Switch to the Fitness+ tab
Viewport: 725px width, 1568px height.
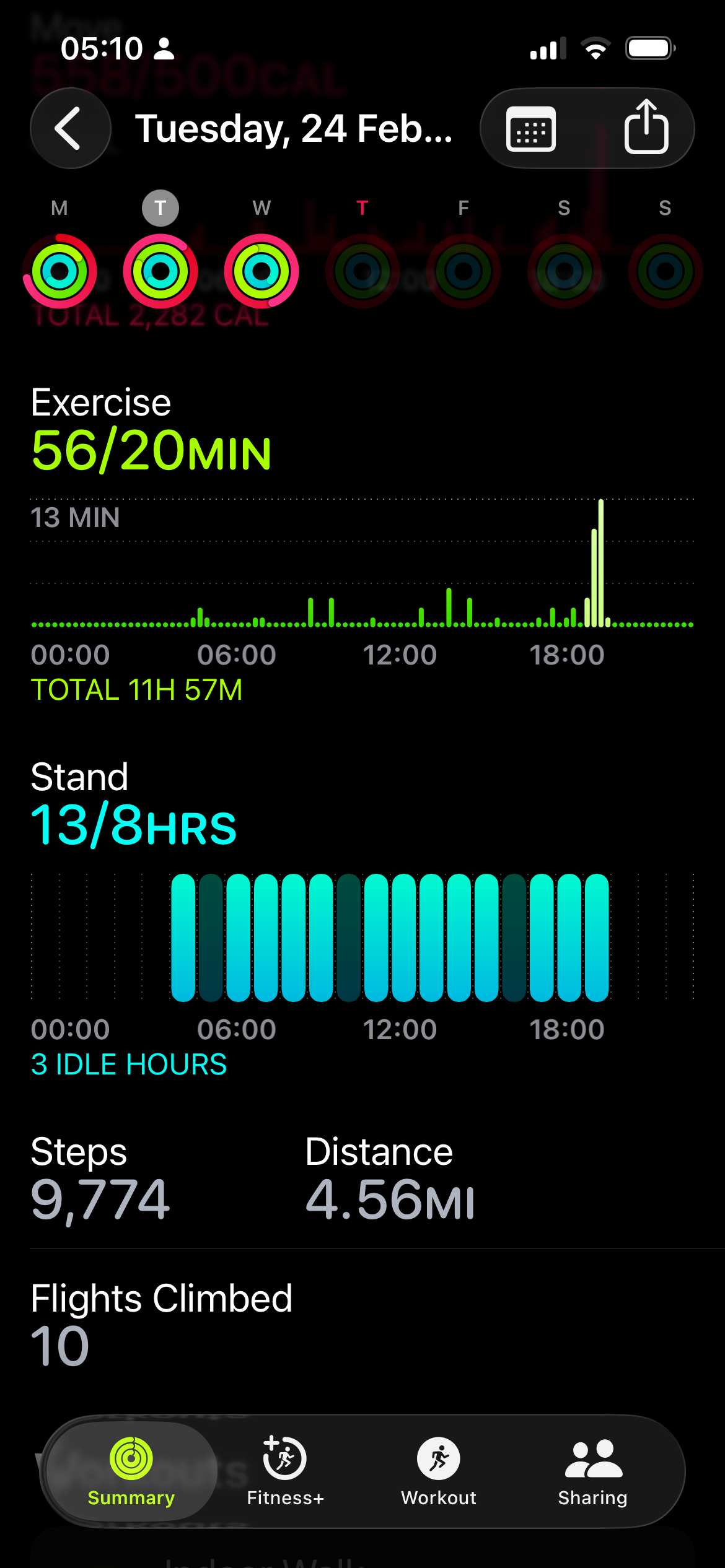(285, 1471)
